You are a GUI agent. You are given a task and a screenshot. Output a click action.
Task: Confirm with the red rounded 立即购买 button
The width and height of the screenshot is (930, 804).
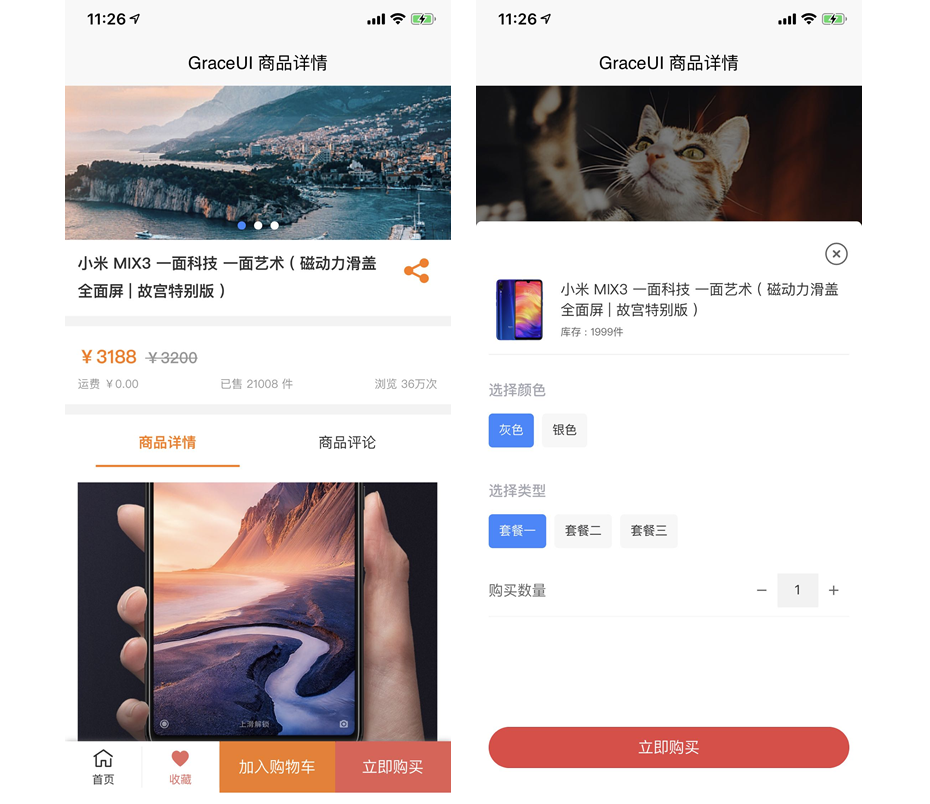pos(668,748)
